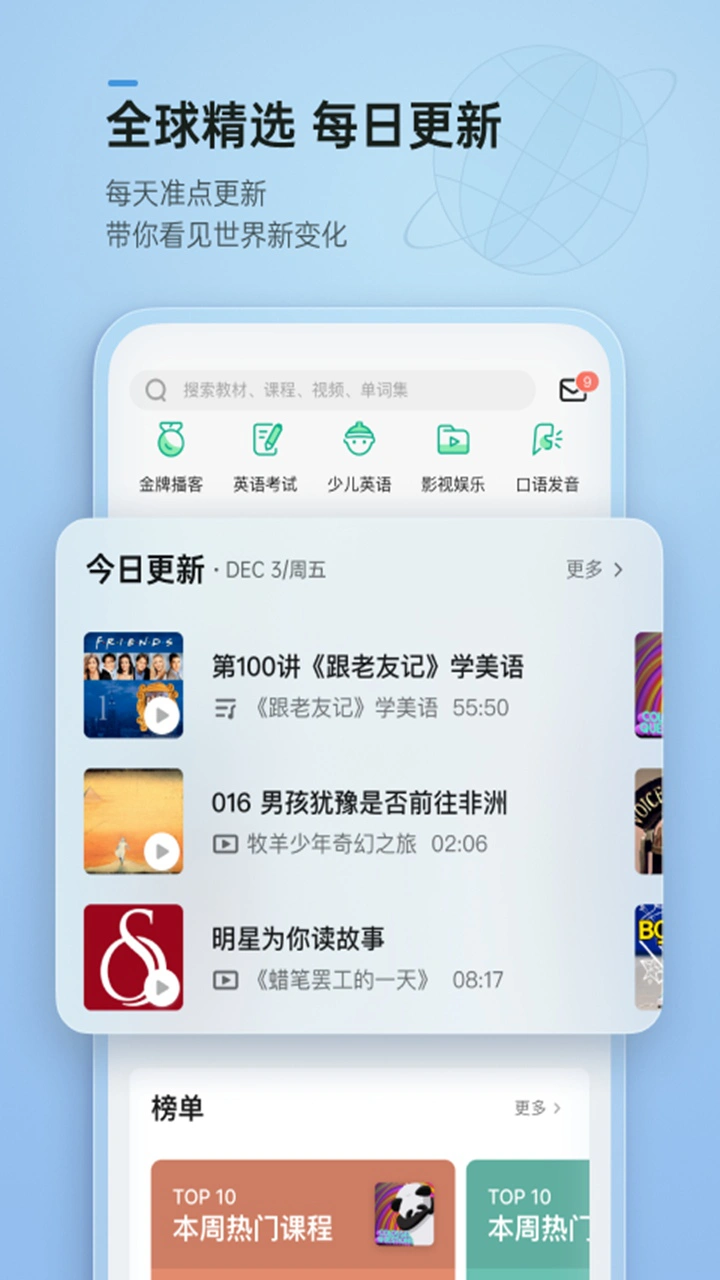Viewport: 720px width, 1280px height.
Task: Play the 牧羊少年奇幻之旅 episode
Action: [x=163, y=852]
